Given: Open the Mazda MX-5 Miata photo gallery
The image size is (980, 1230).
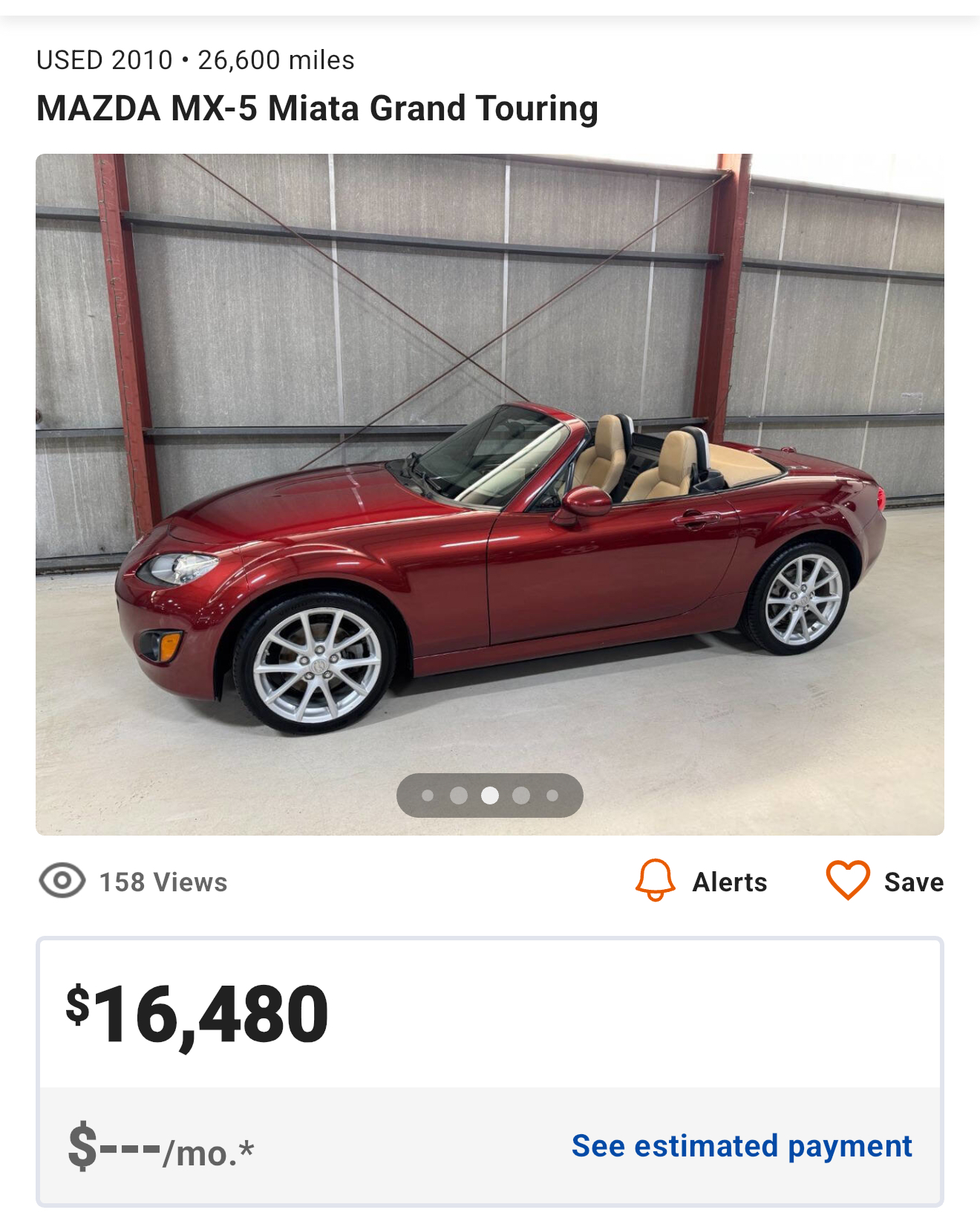Looking at the screenshot, I should click(490, 493).
